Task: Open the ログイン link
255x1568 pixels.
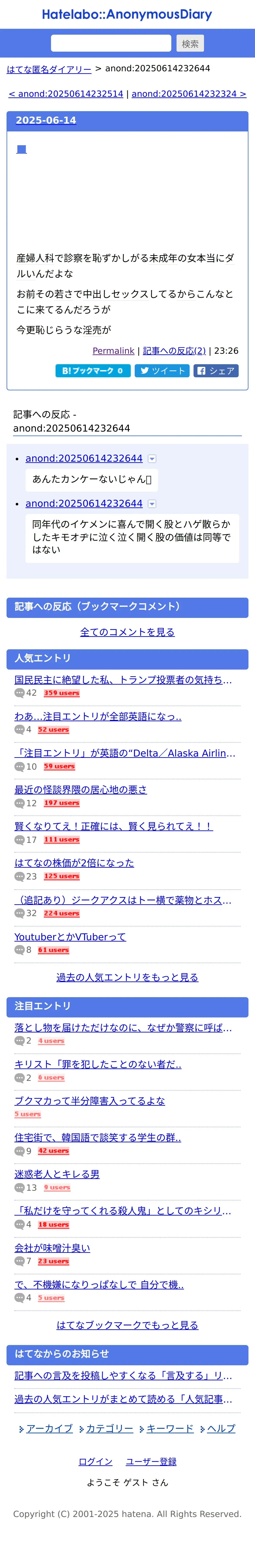Action: click(x=95, y=1461)
